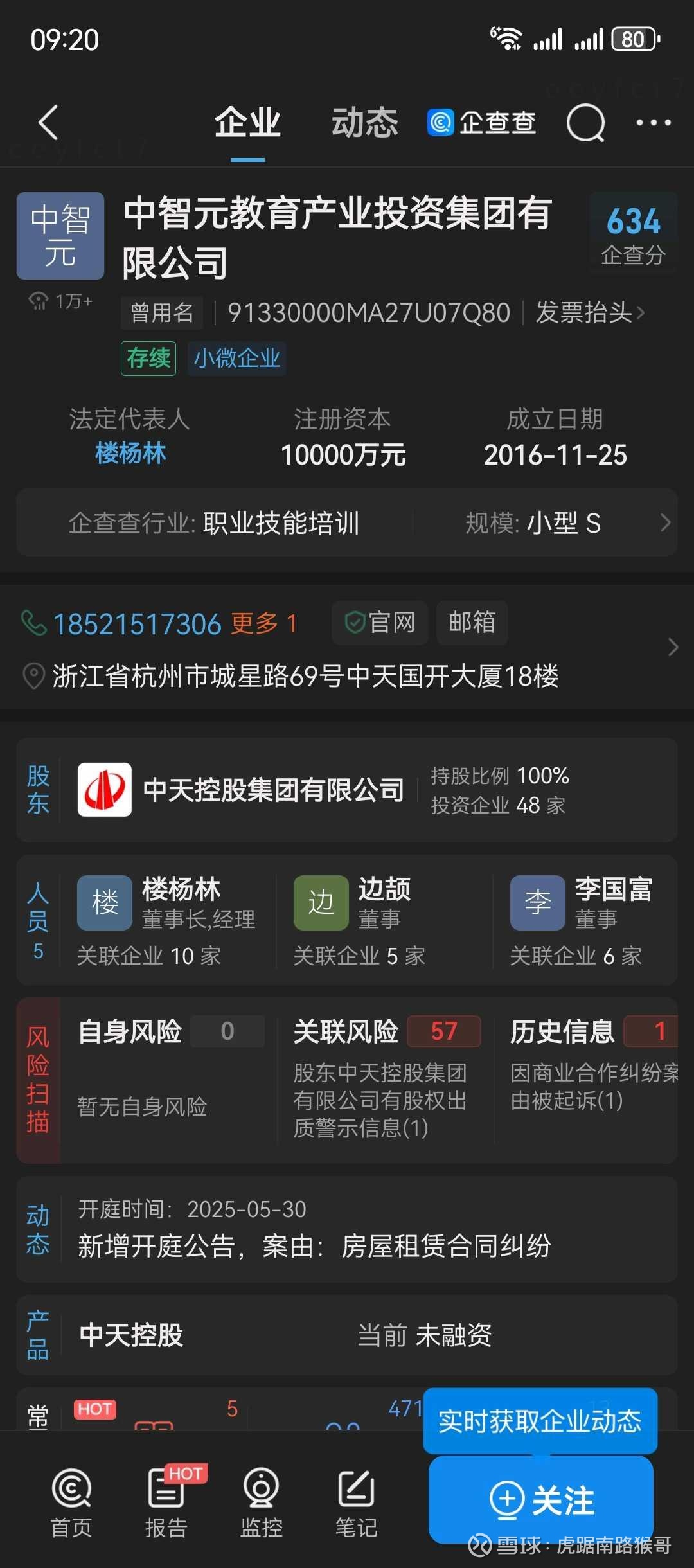Viewport: 694px width, 1568px height.
Task: View 曾用名 former names
Action: [x=162, y=313]
